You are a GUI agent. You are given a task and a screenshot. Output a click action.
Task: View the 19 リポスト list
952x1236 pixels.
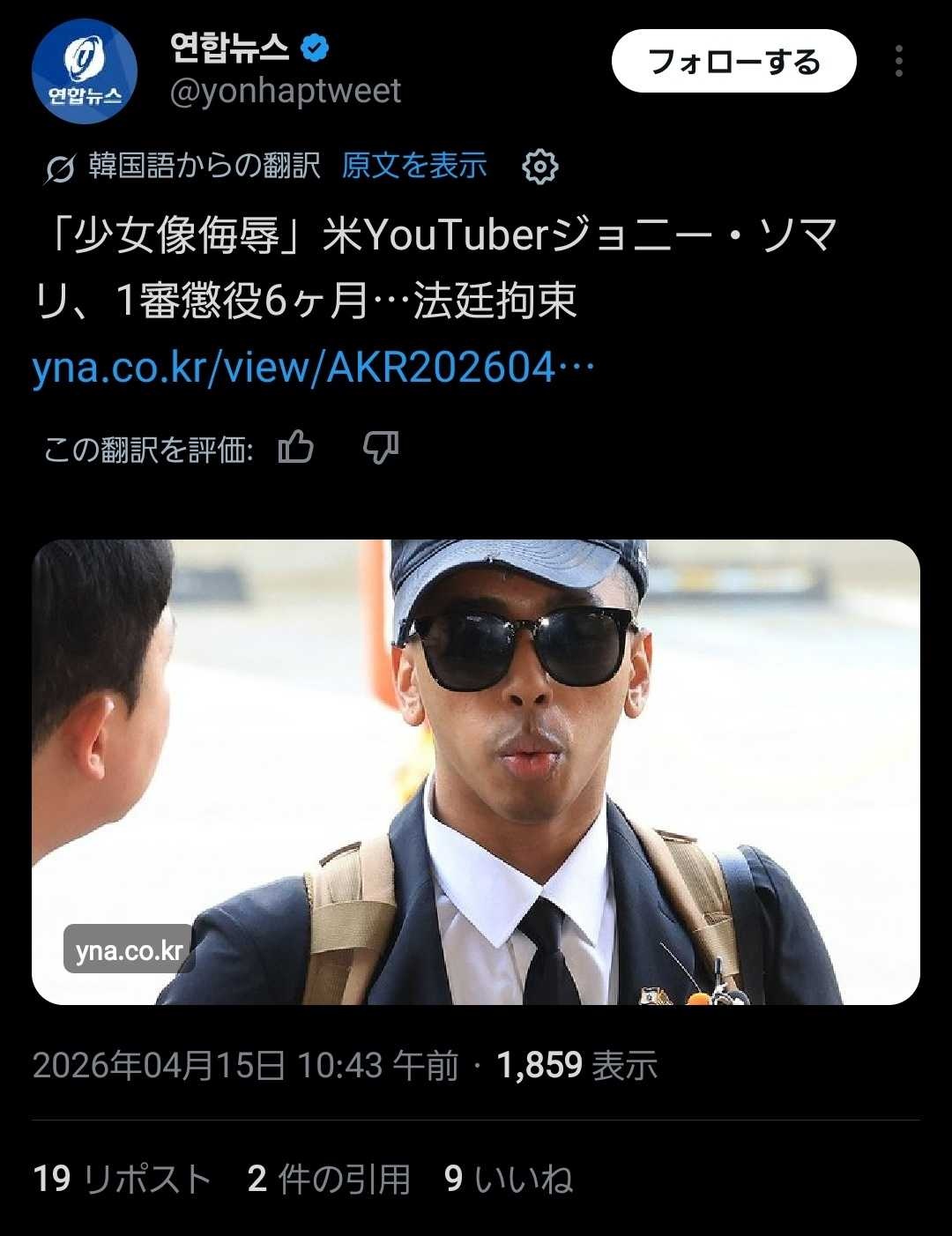123,1179
